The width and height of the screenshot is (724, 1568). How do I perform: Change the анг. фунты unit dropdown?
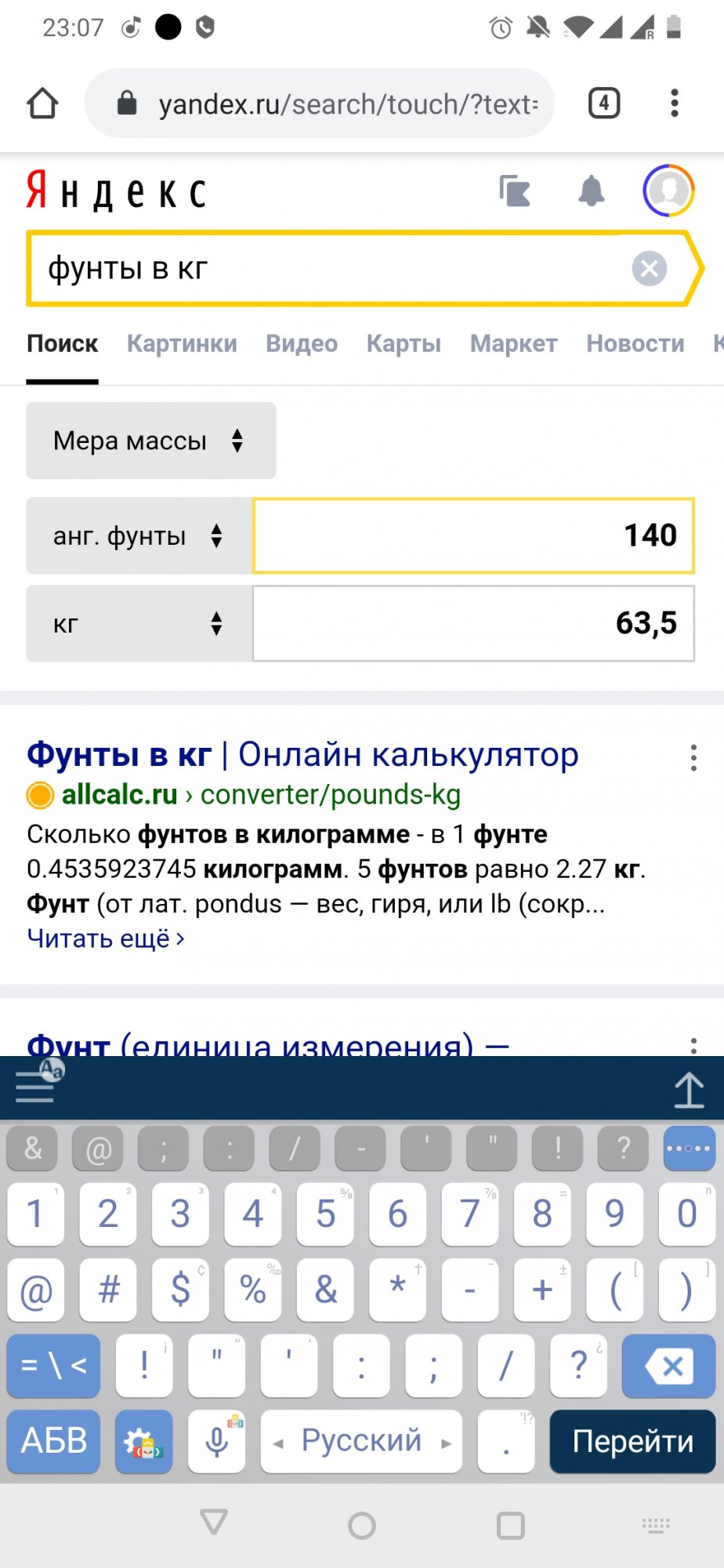139,536
